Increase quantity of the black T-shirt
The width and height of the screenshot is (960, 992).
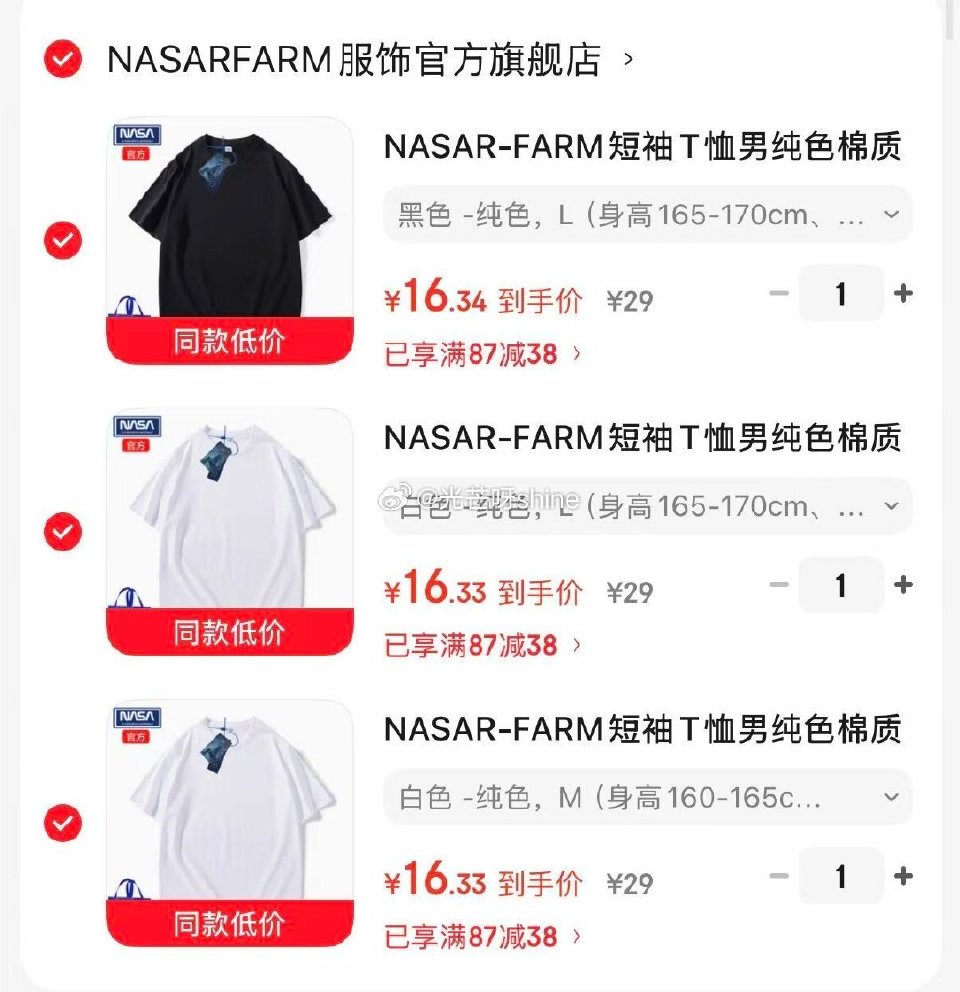[x=903, y=293]
